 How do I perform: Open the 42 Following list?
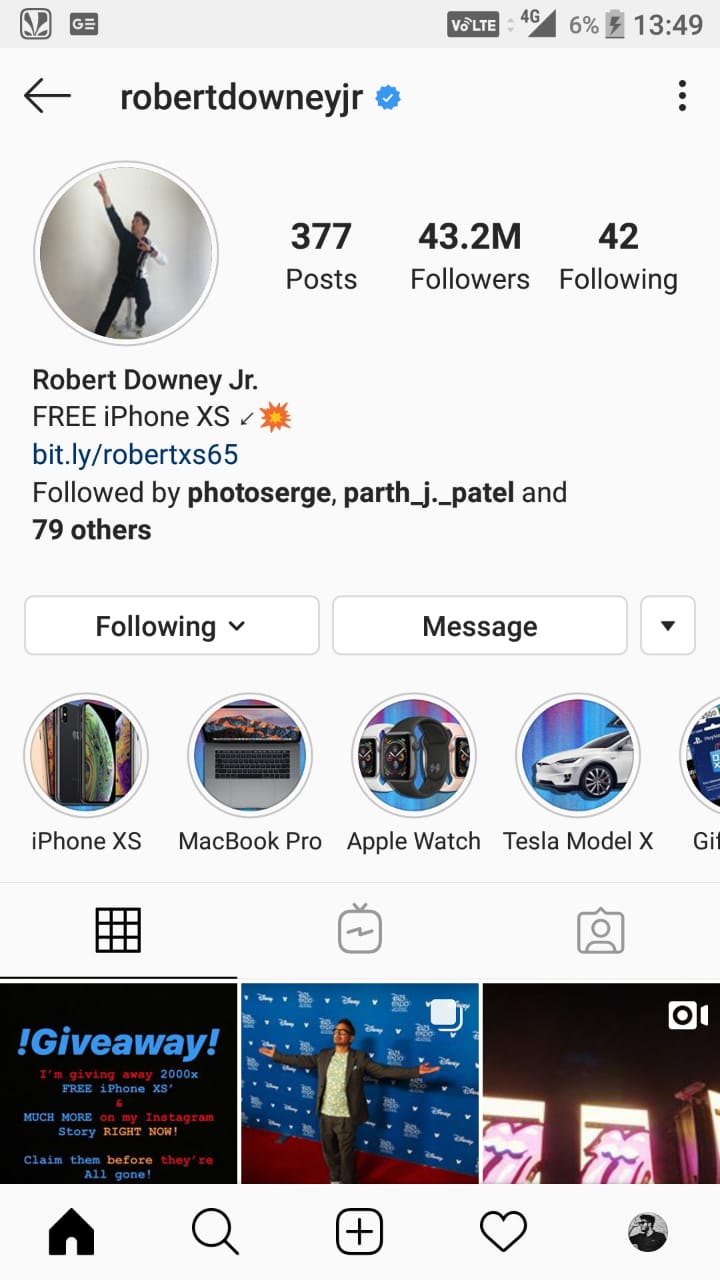point(618,256)
